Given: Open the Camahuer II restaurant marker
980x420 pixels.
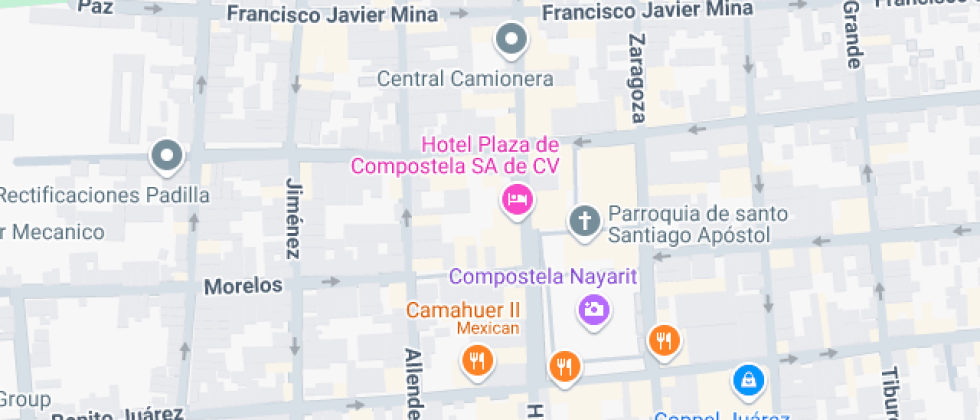Looking at the screenshot, I should (478, 360).
